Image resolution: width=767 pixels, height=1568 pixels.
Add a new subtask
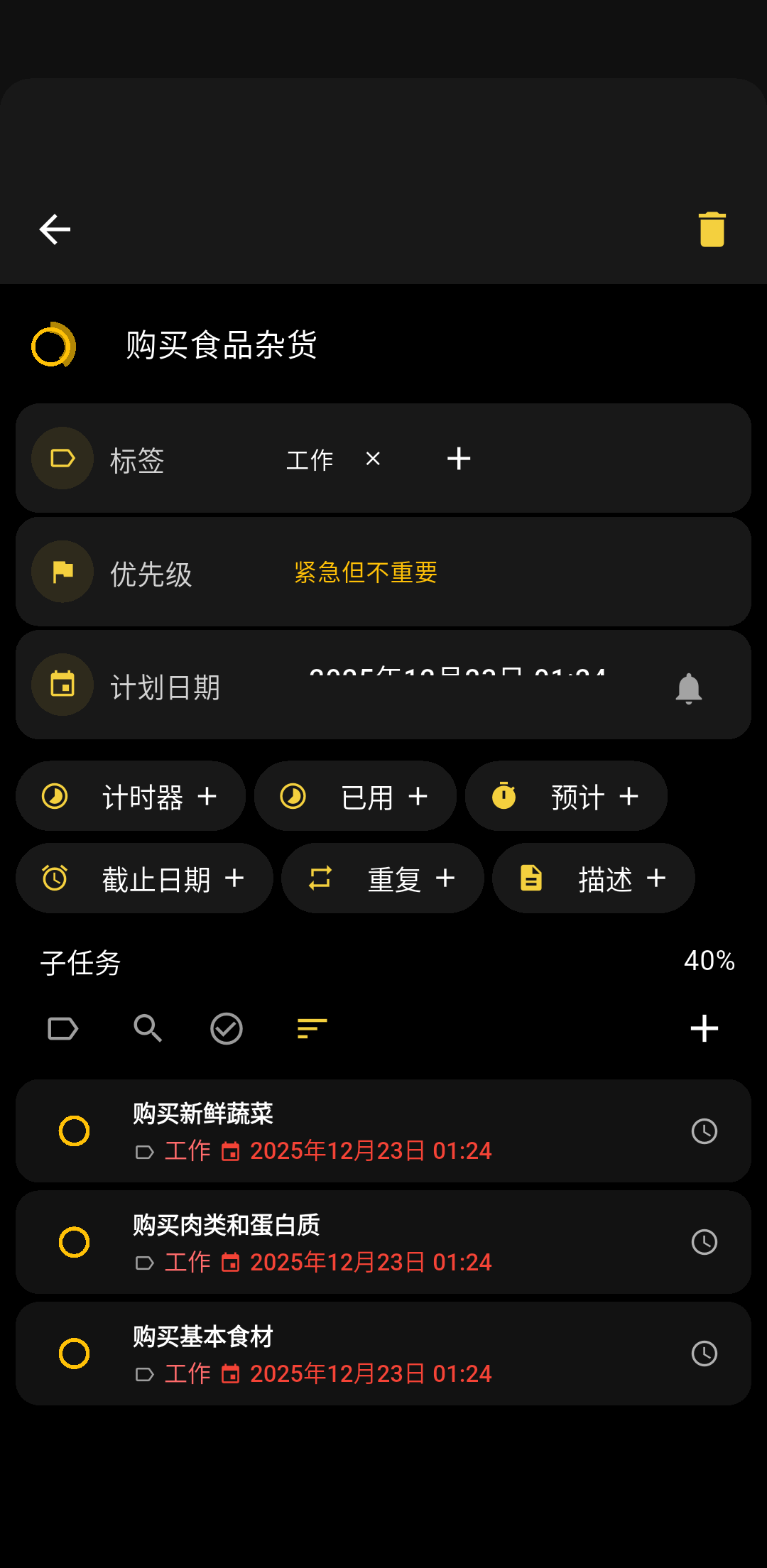pyautogui.click(x=704, y=1028)
